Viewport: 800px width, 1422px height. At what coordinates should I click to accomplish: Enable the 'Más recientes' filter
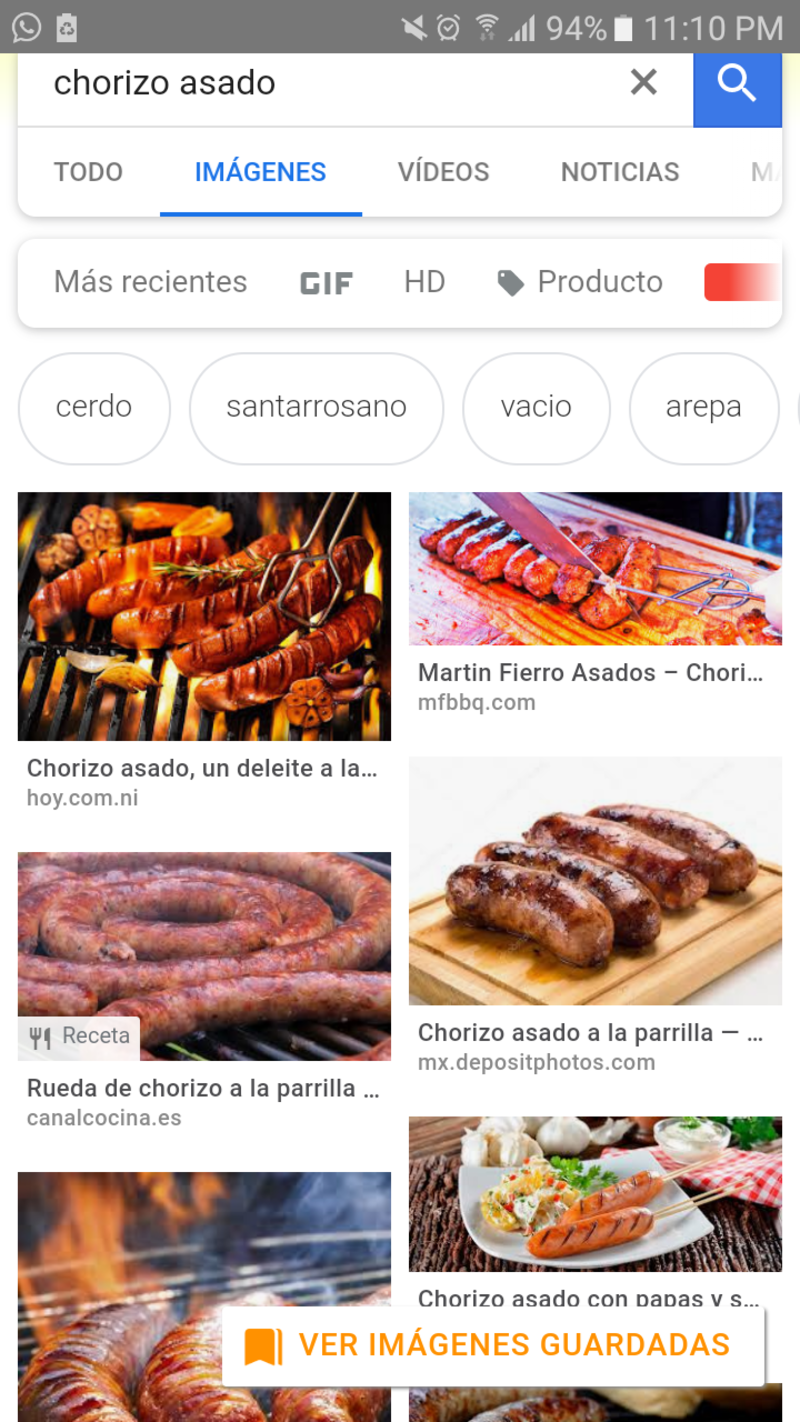[x=150, y=282]
